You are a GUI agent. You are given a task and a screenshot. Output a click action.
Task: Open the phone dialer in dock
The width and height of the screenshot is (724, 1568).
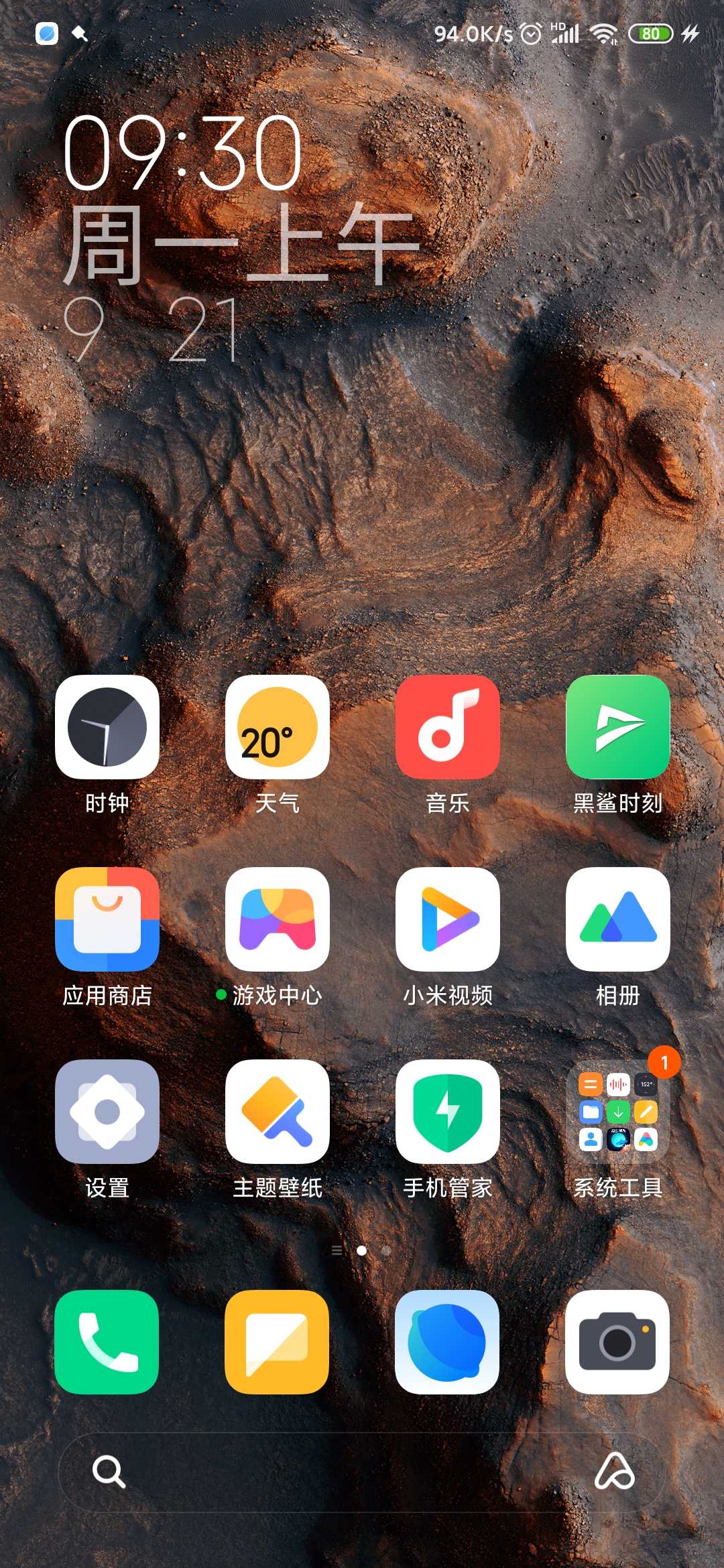[x=107, y=1342]
